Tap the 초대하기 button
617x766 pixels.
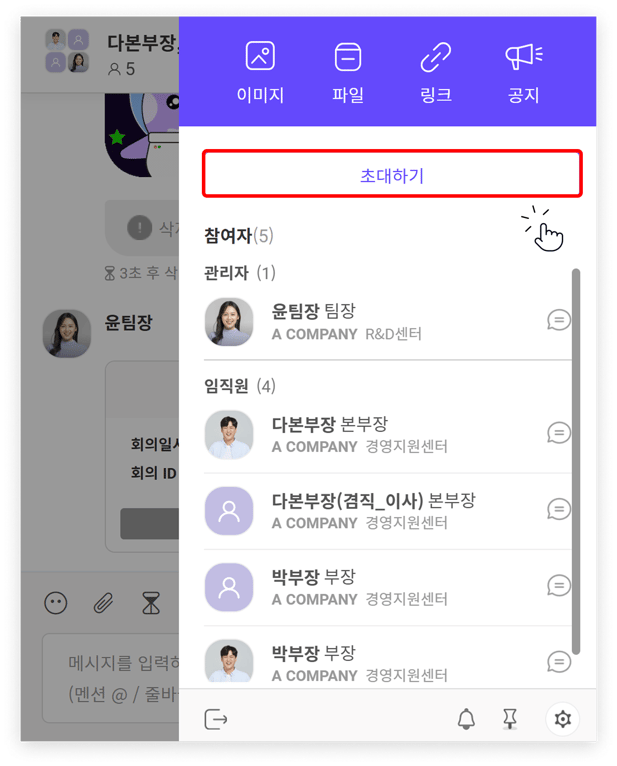coord(392,175)
